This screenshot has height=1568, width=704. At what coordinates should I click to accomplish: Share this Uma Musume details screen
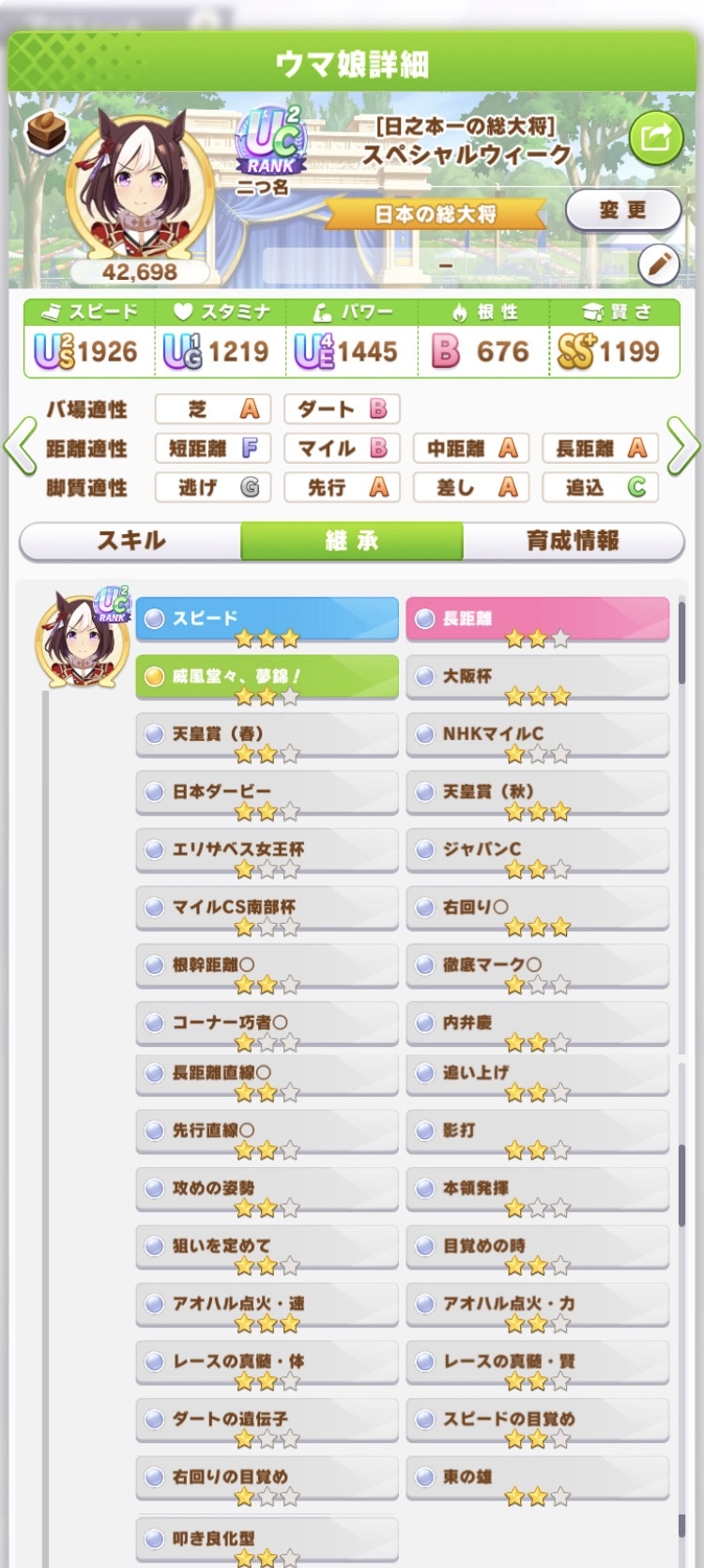[x=655, y=138]
